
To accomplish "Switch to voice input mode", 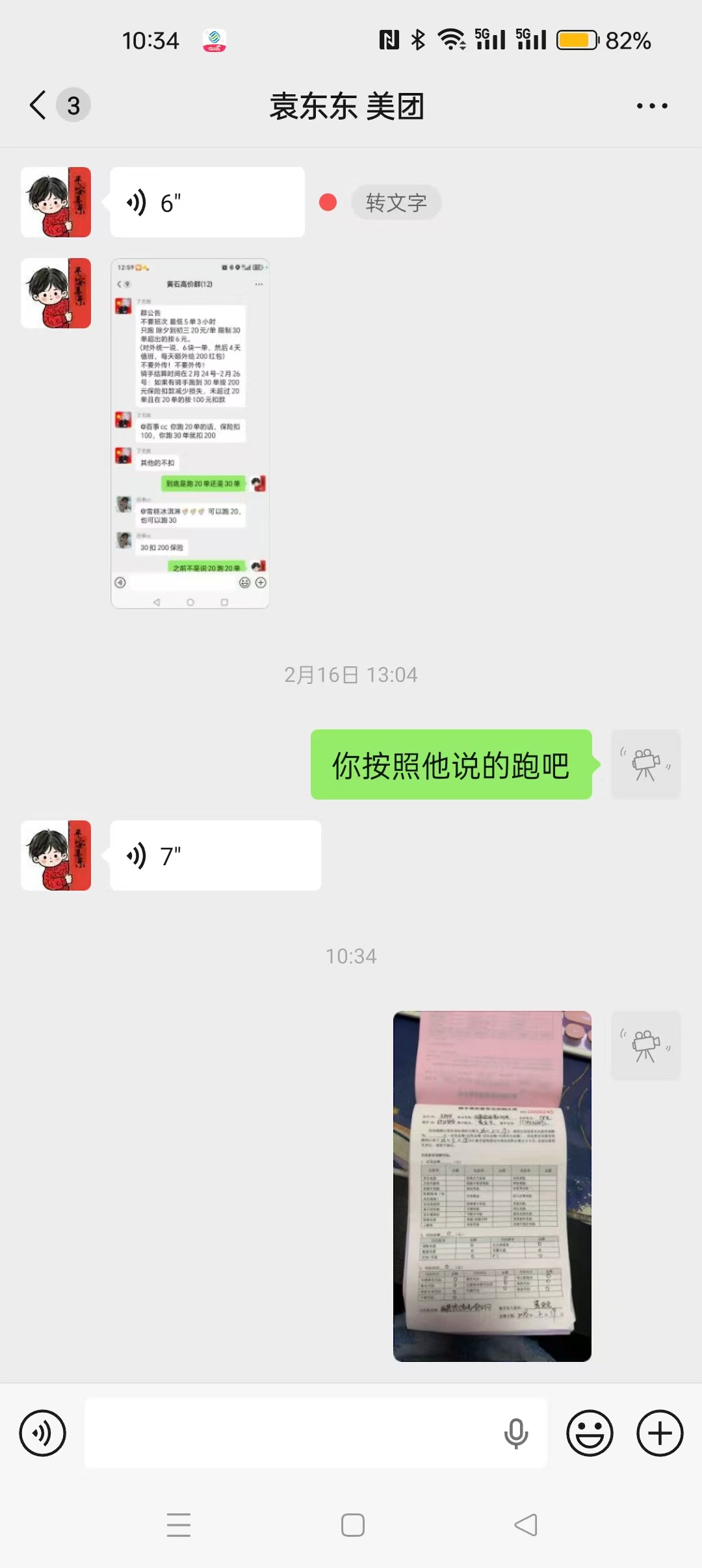I will 43,1433.
